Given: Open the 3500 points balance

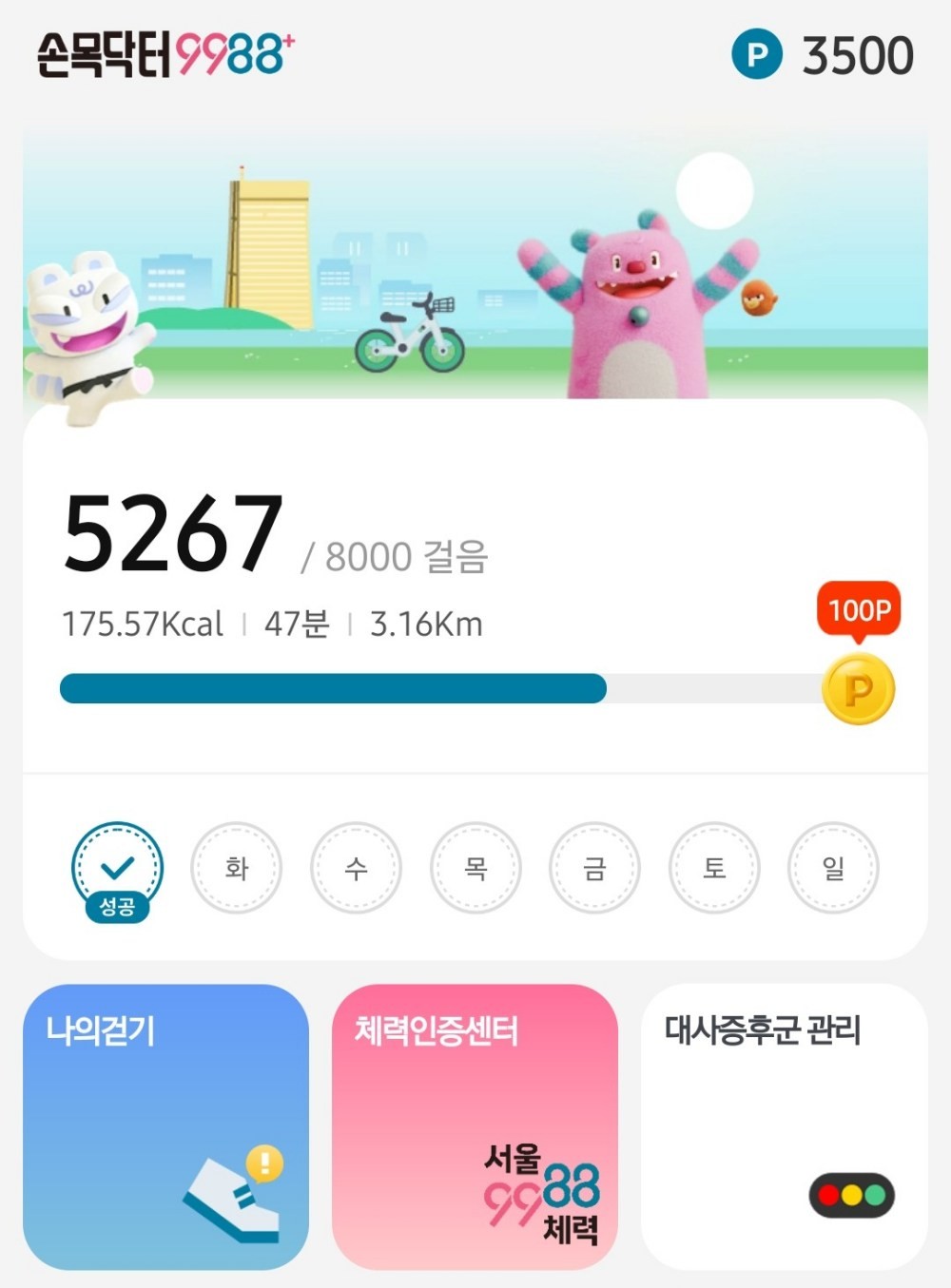Looking at the screenshot, I should (x=824, y=55).
